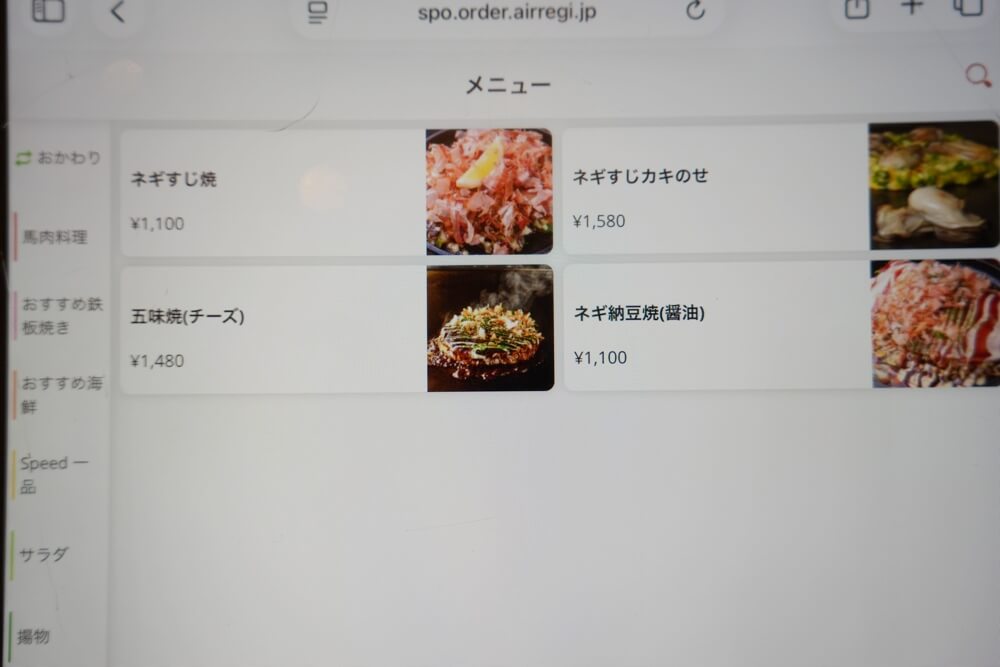Choose 五味焼(チーズ) dish card
The height and width of the screenshot is (667, 1000).
click(336, 329)
